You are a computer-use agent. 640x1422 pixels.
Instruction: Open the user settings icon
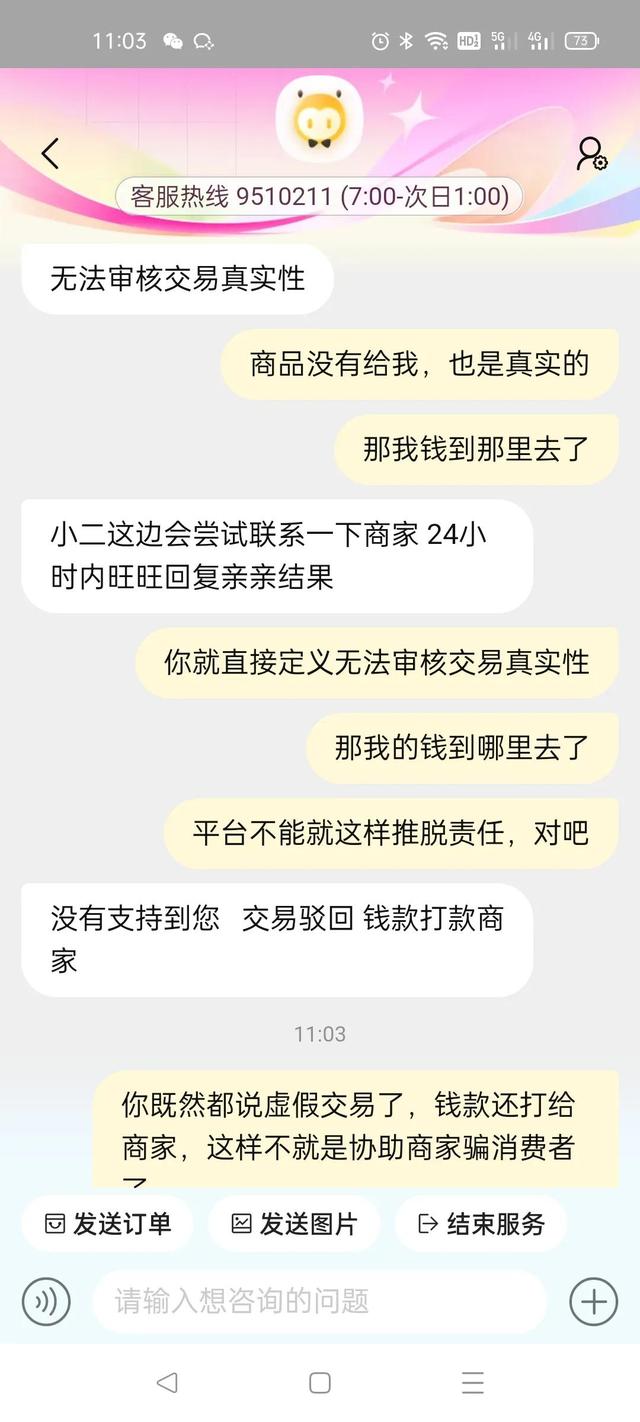(x=591, y=153)
